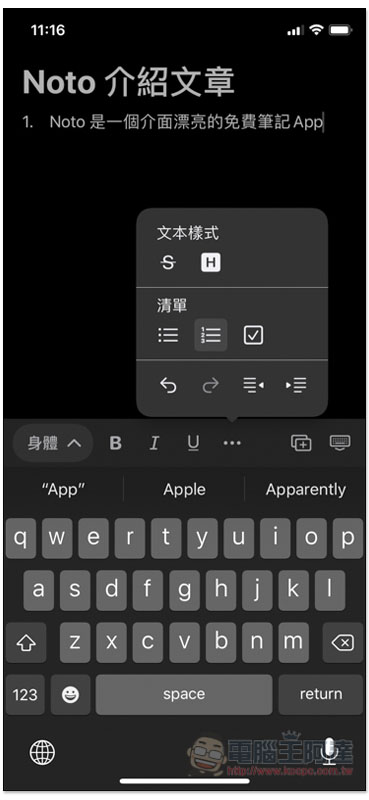Toggle the highlight H style
This screenshot has height=800, width=369.
coord(210,263)
